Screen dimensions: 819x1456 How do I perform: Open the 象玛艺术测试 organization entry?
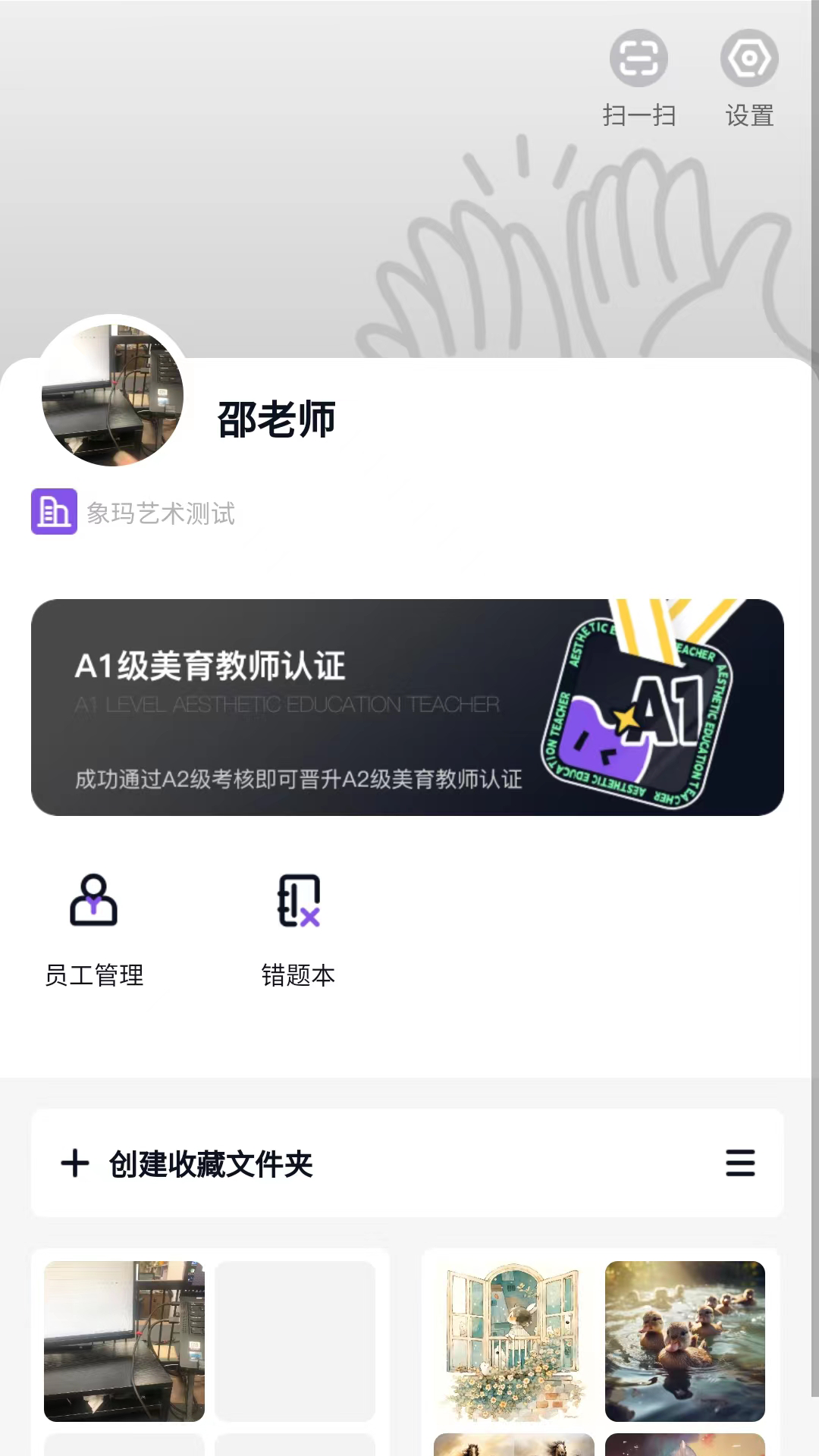click(x=162, y=514)
